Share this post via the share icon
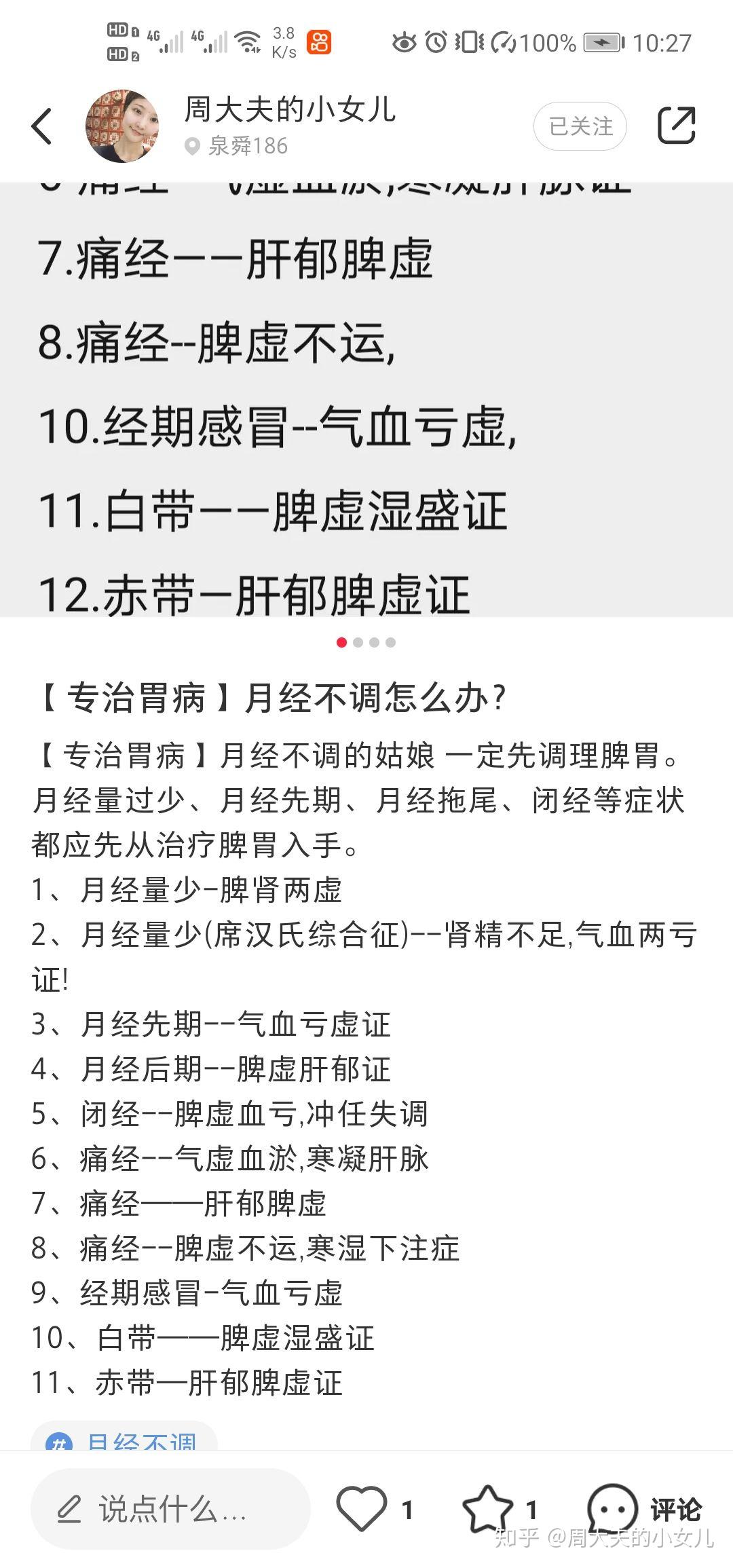The image size is (733, 1568). tap(677, 126)
